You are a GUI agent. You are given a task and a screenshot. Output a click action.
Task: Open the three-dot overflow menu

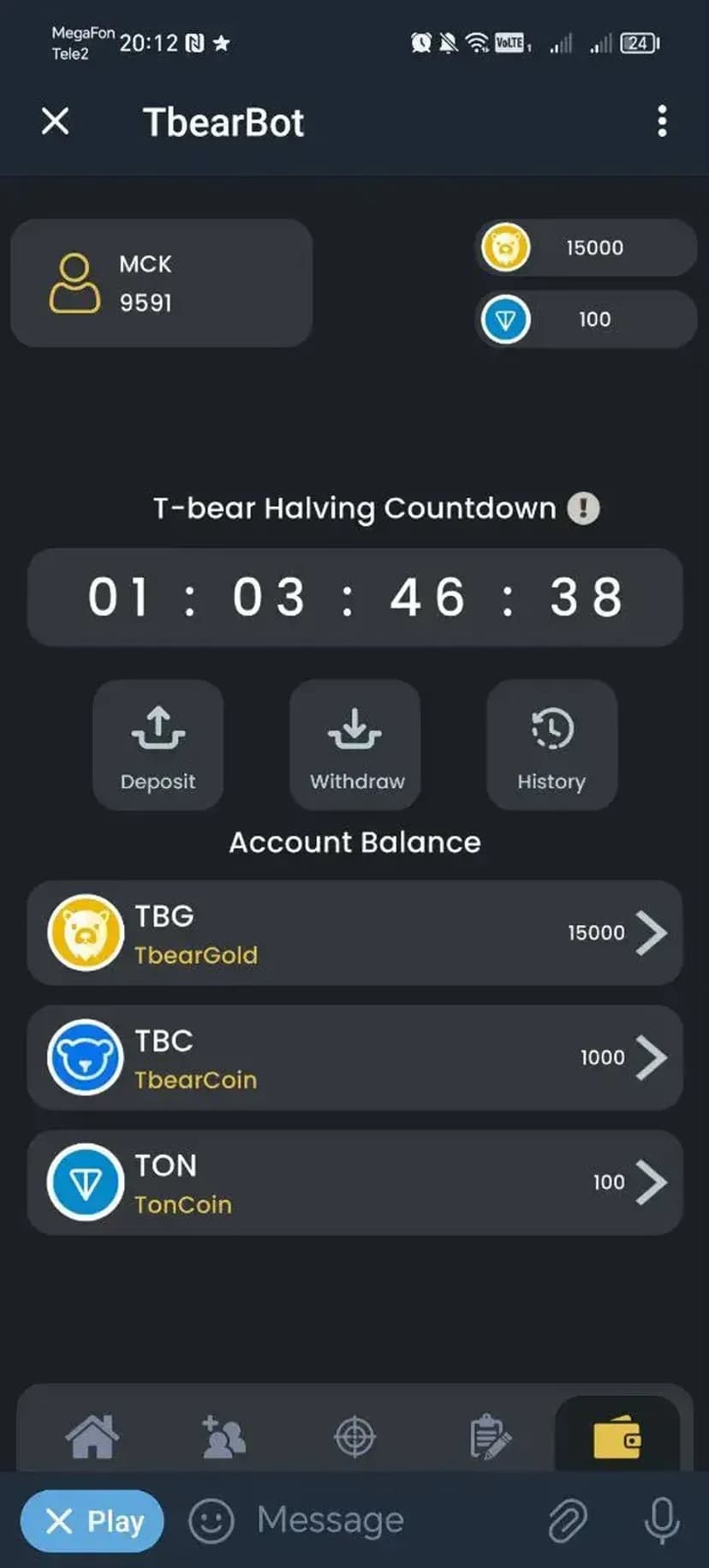(661, 122)
